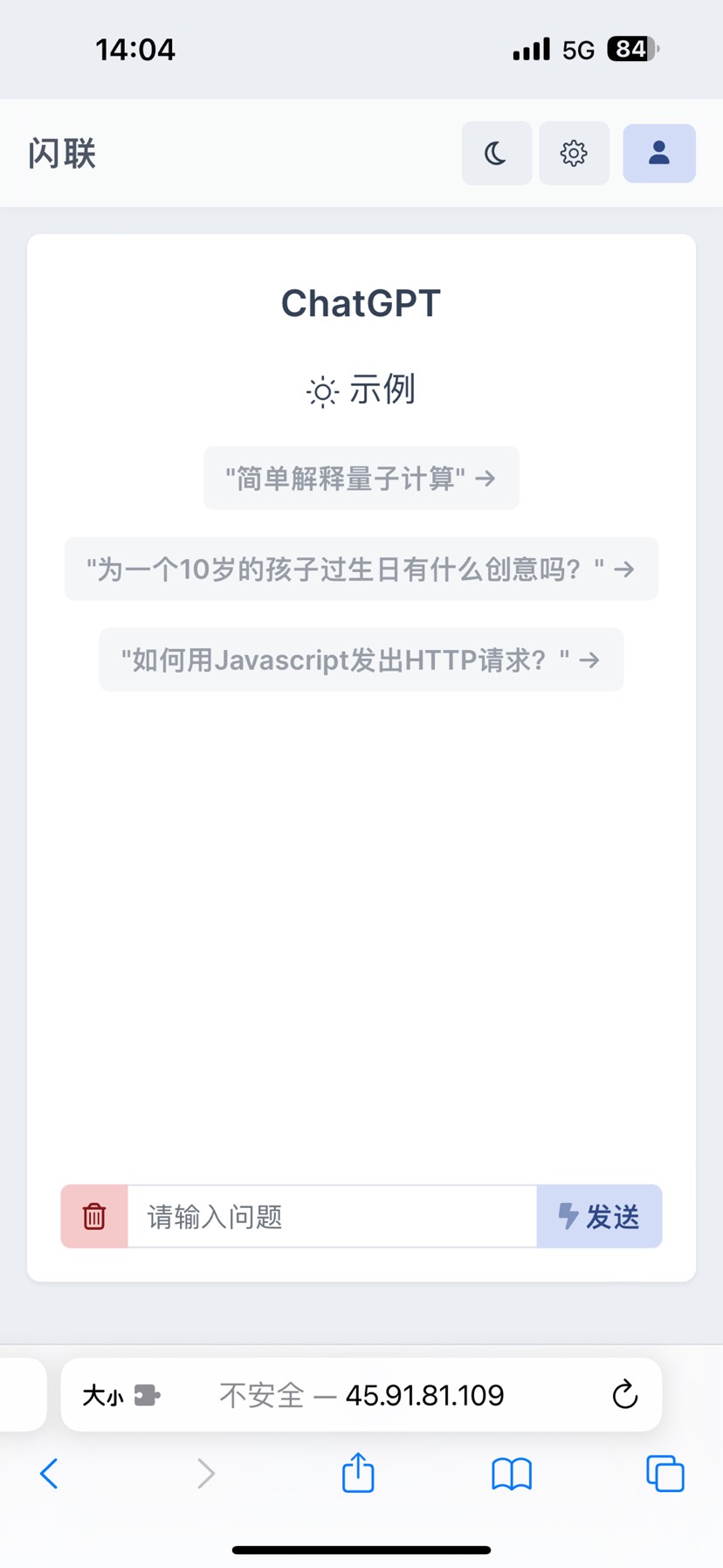Pick the Javascript HTTP请求 example prompt

point(361,660)
